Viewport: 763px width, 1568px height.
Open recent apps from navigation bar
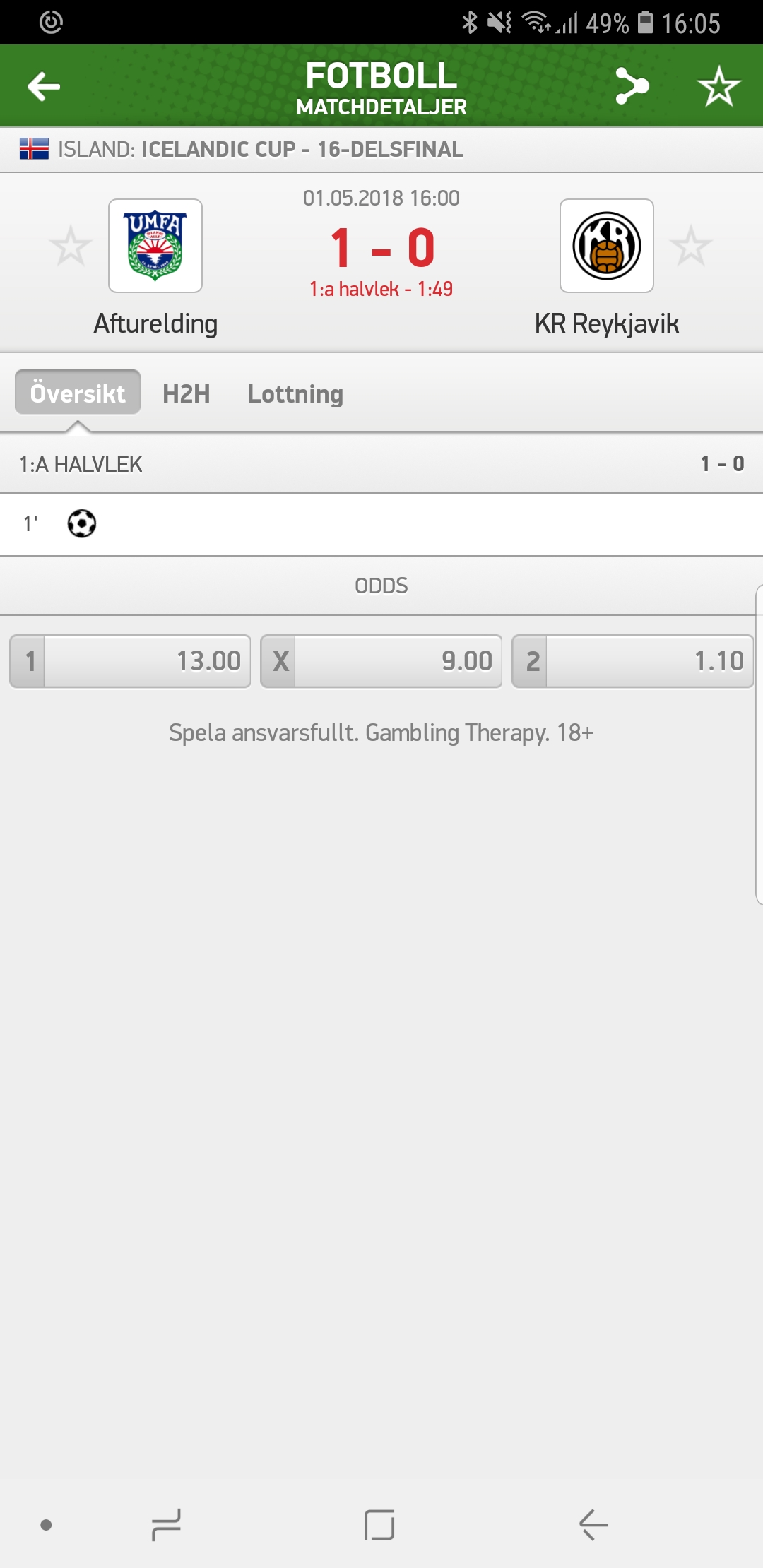pyautogui.click(x=167, y=1525)
